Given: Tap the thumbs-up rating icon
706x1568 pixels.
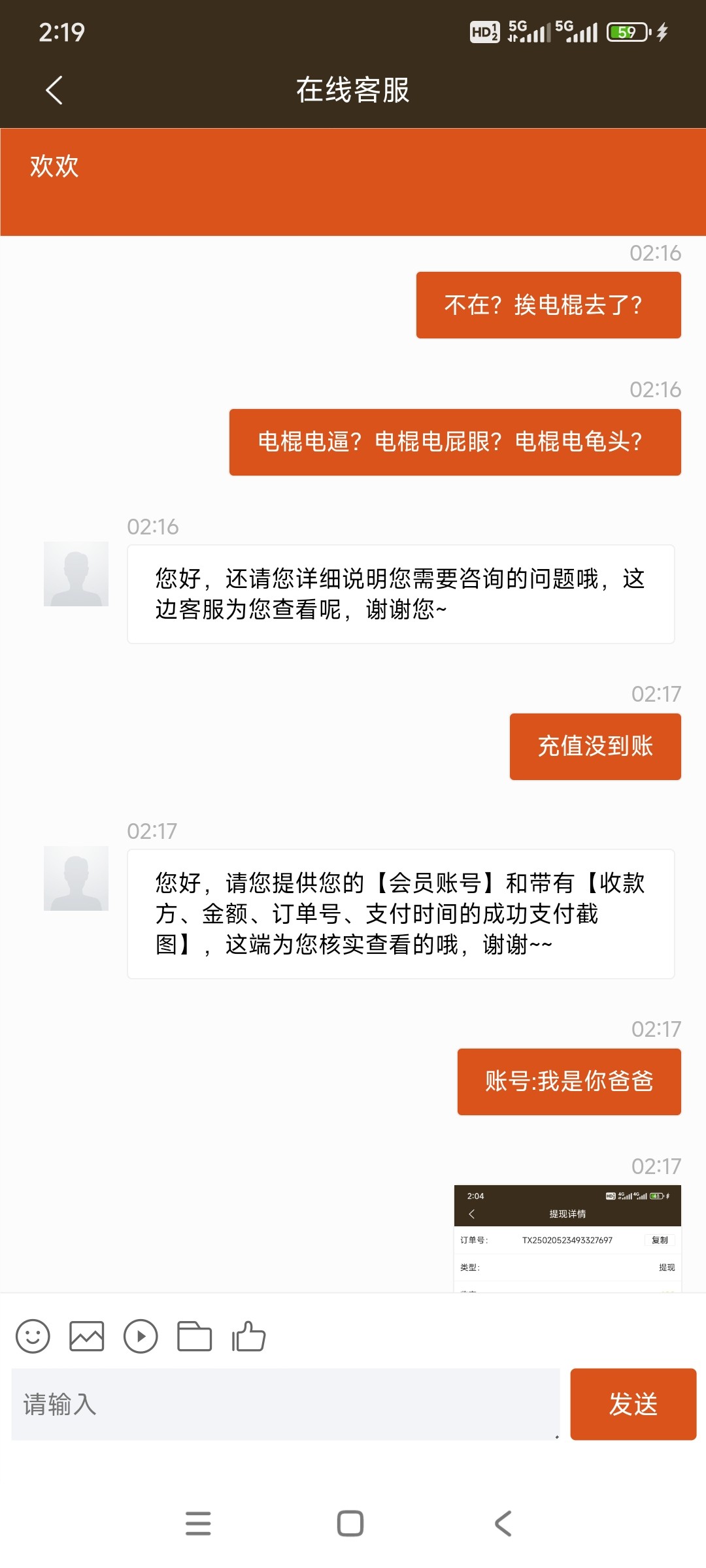Looking at the screenshot, I should (x=249, y=1336).
